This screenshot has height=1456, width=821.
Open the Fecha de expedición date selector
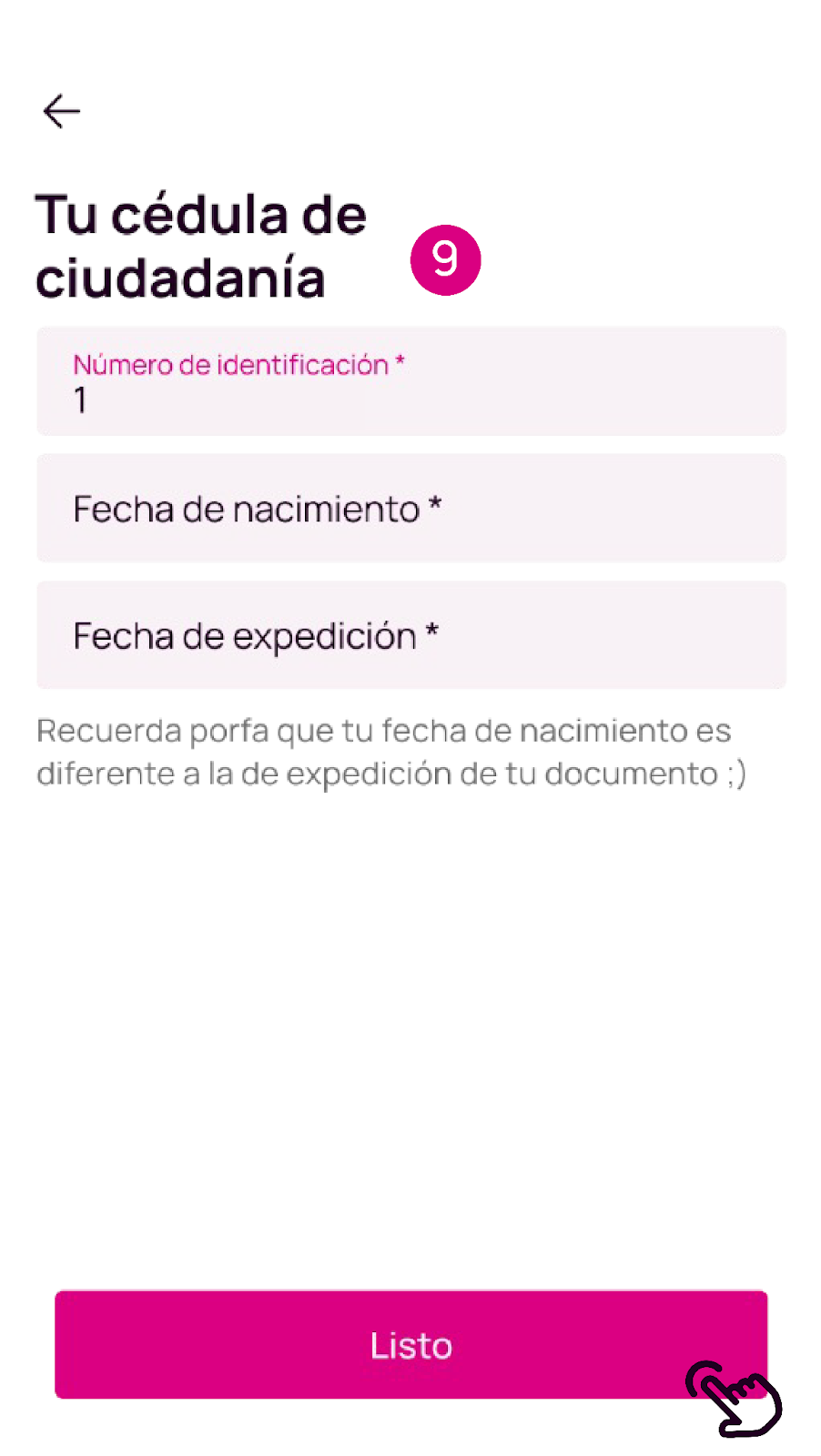click(x=410, y=634)
